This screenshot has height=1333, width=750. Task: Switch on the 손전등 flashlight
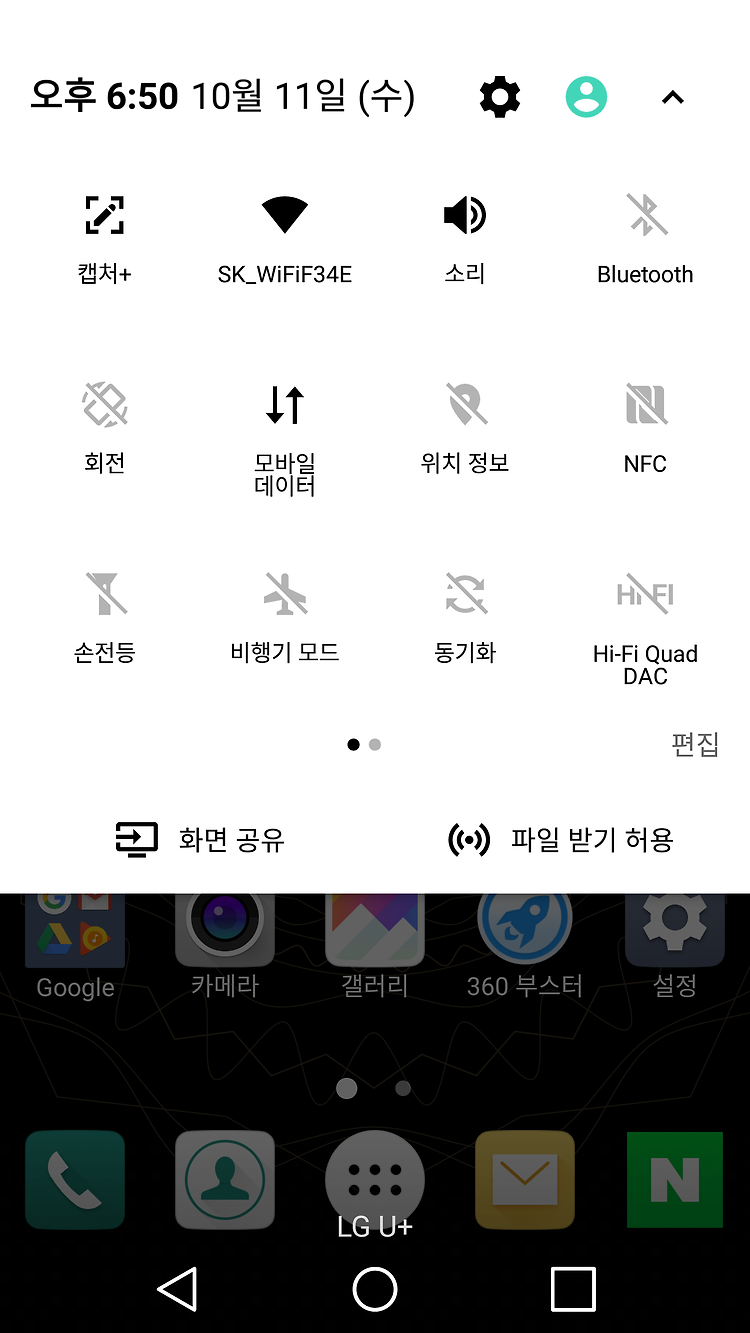click(x=105, y=617)
